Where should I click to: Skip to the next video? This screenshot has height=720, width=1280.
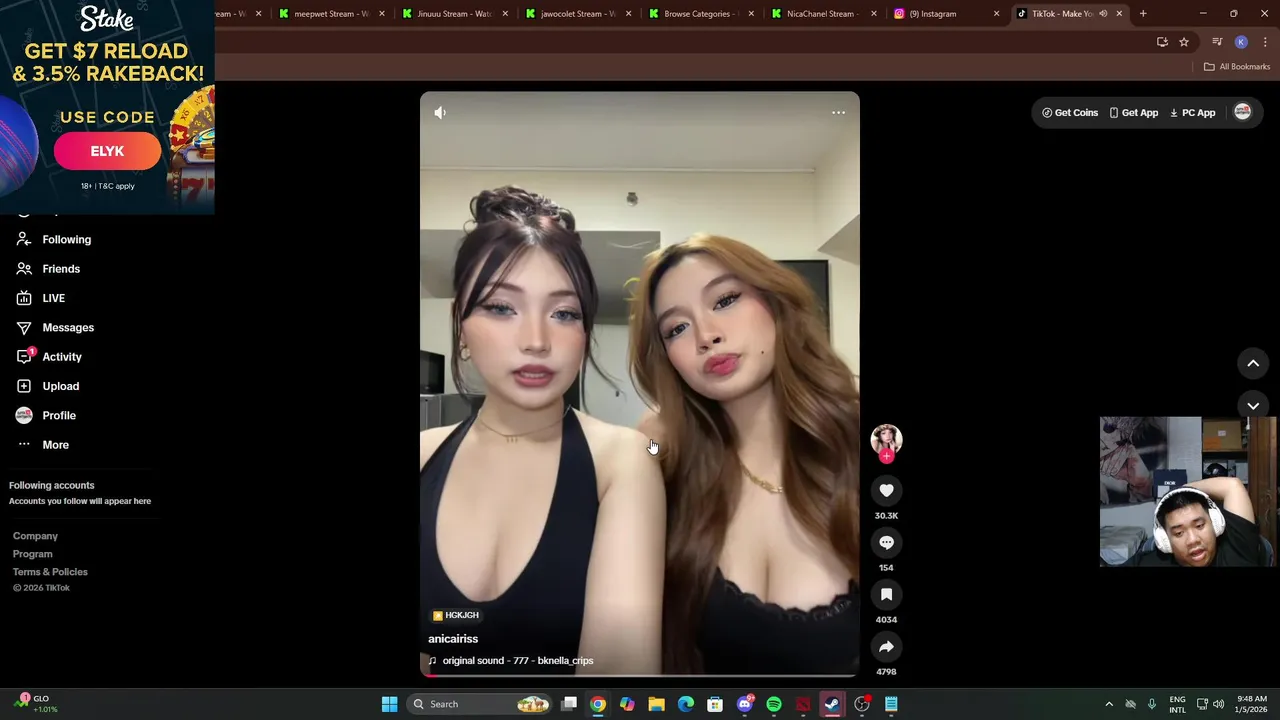[x=1253, y=405]
